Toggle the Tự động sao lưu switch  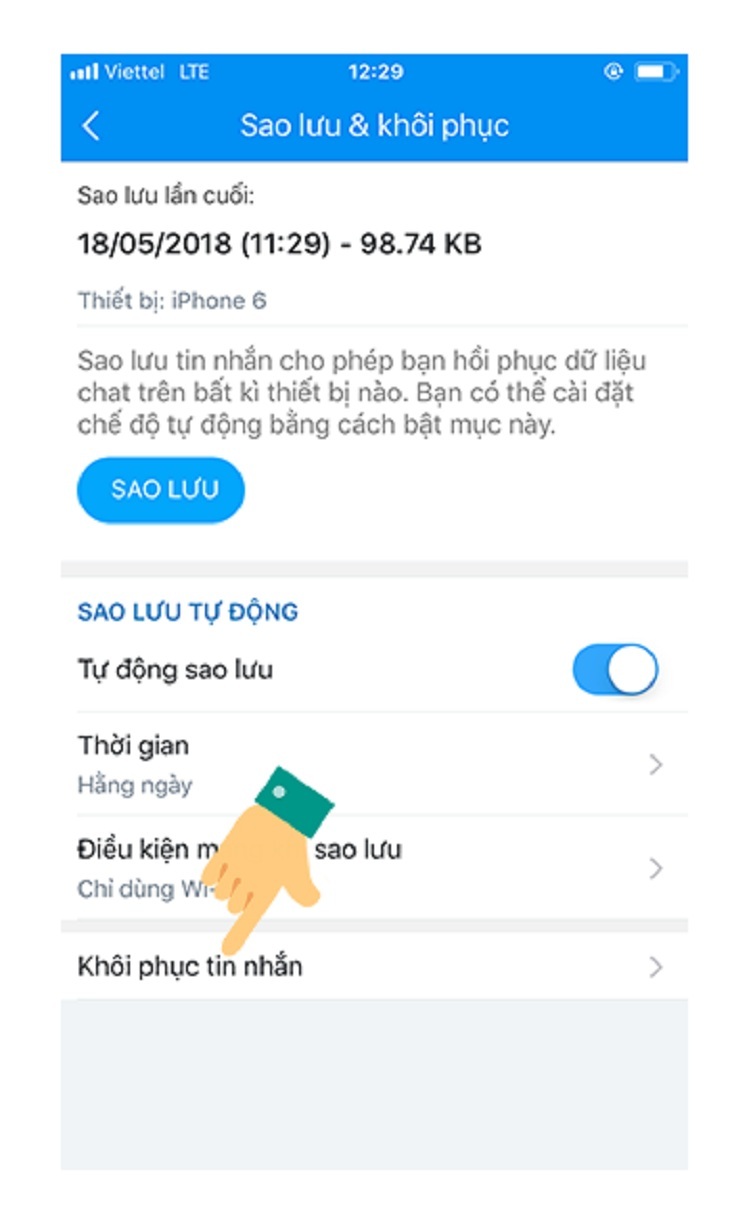(x=615, y=670)
